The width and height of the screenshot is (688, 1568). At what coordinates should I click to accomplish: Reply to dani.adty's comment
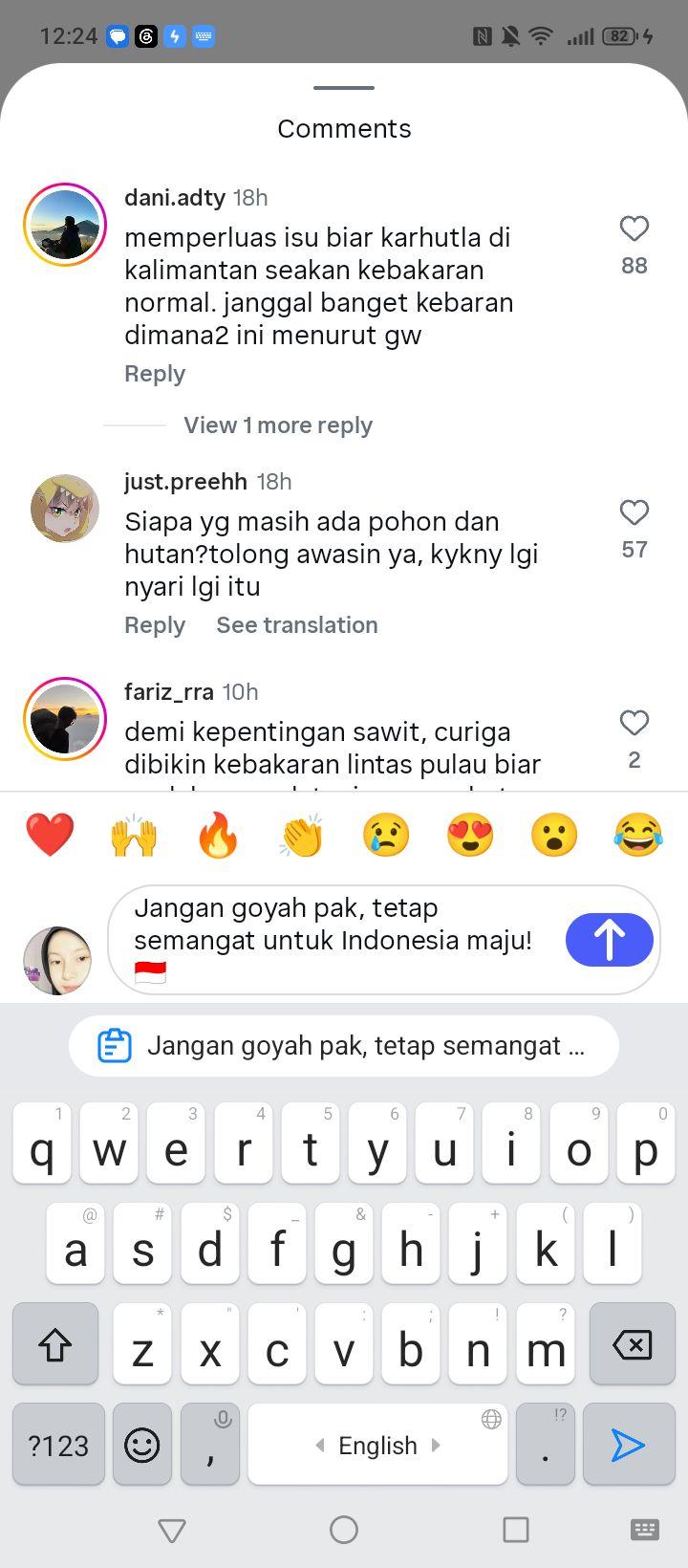[x=155, y=374]
